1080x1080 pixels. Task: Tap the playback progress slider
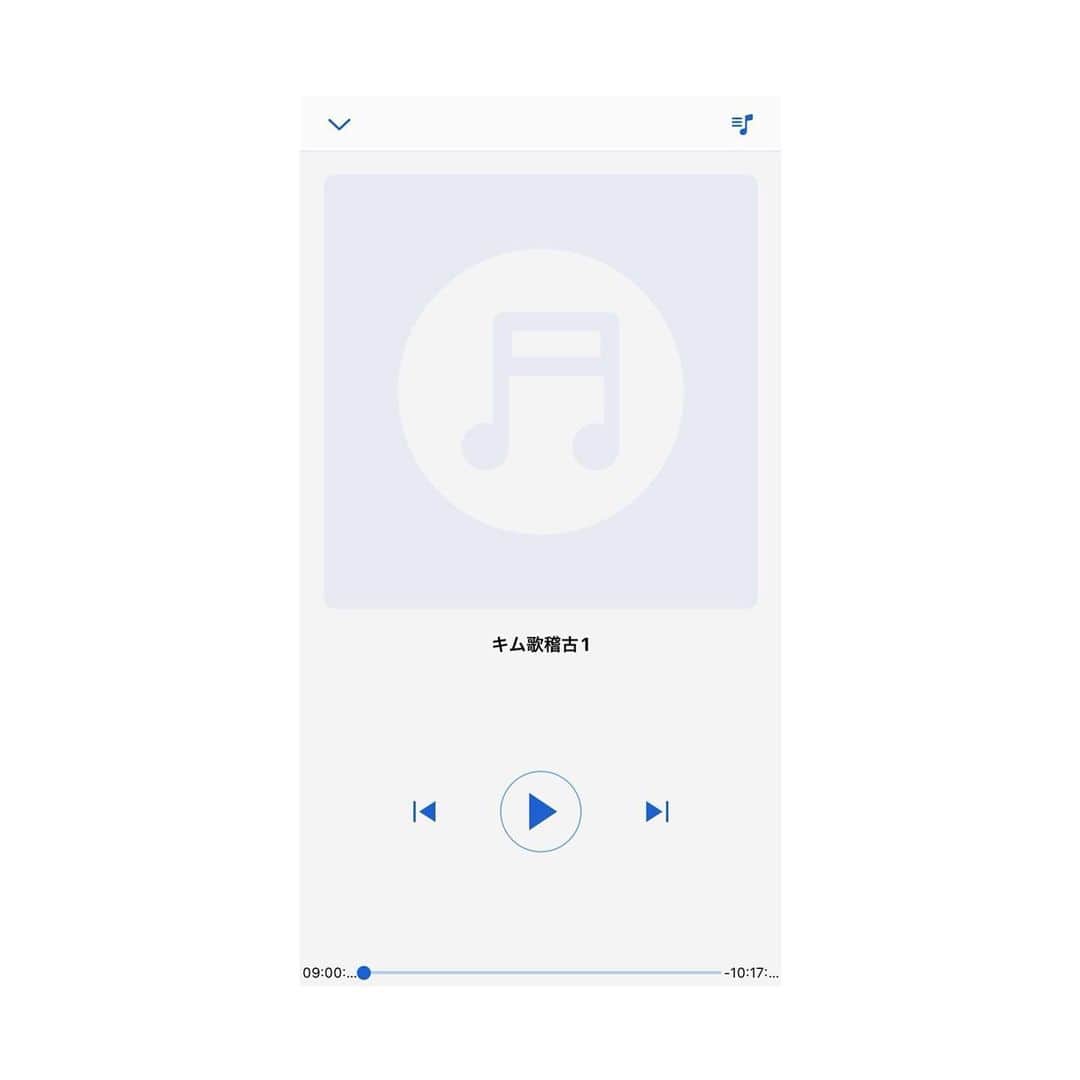click(541, 972)
